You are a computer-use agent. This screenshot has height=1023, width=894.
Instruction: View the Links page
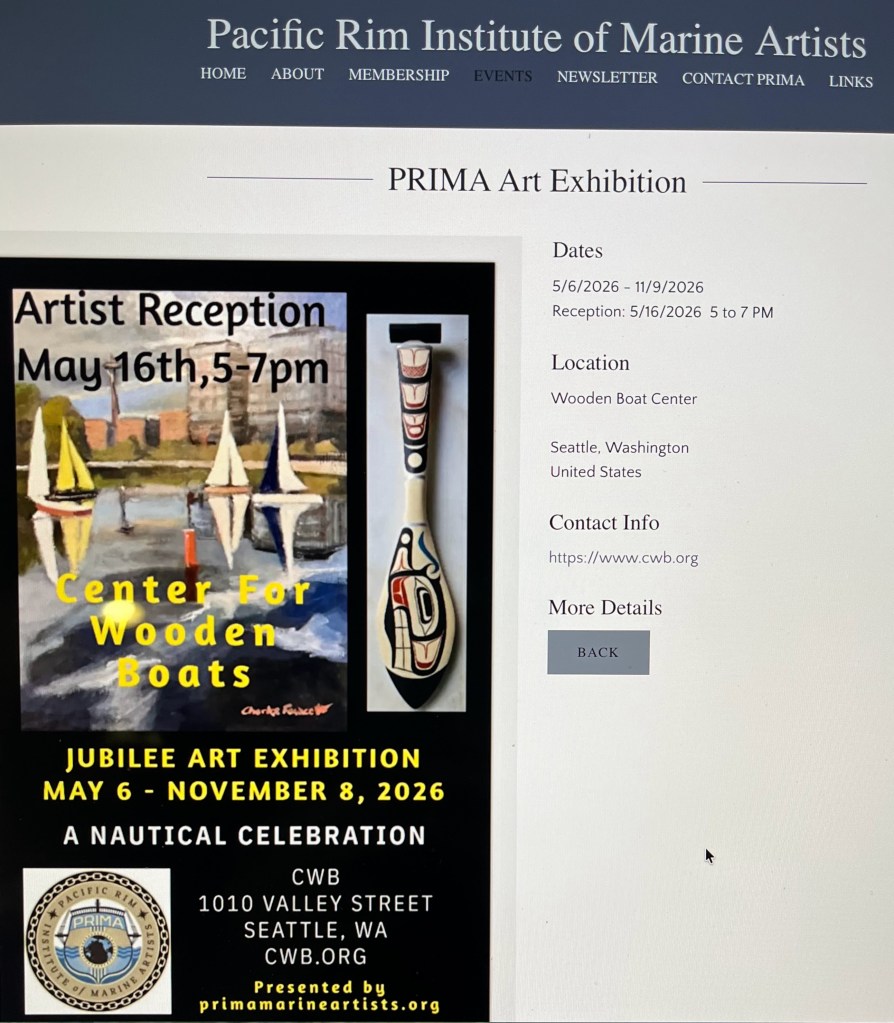coord(850,81)
